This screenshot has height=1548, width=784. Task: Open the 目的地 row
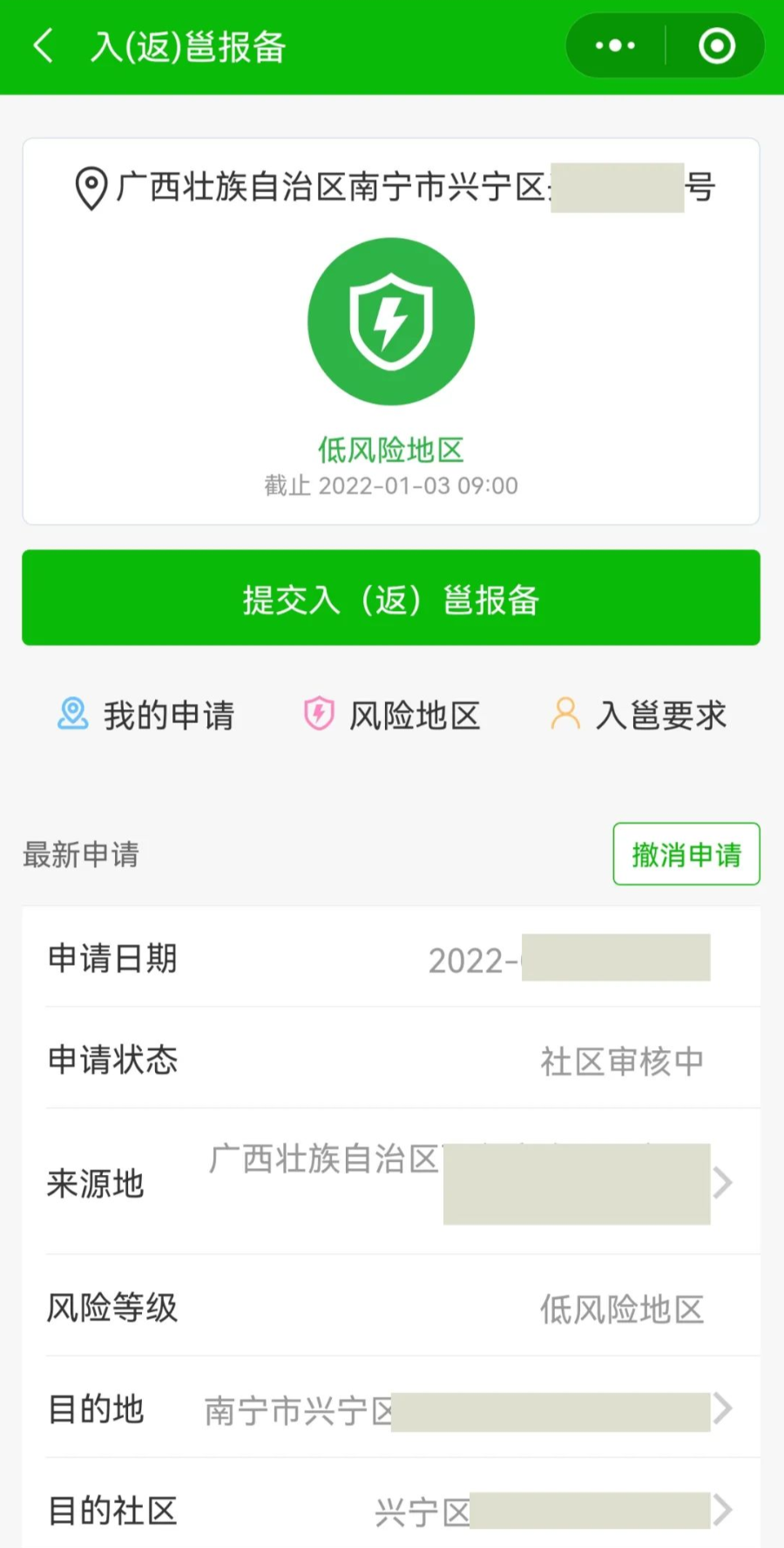pos(392,1409)
